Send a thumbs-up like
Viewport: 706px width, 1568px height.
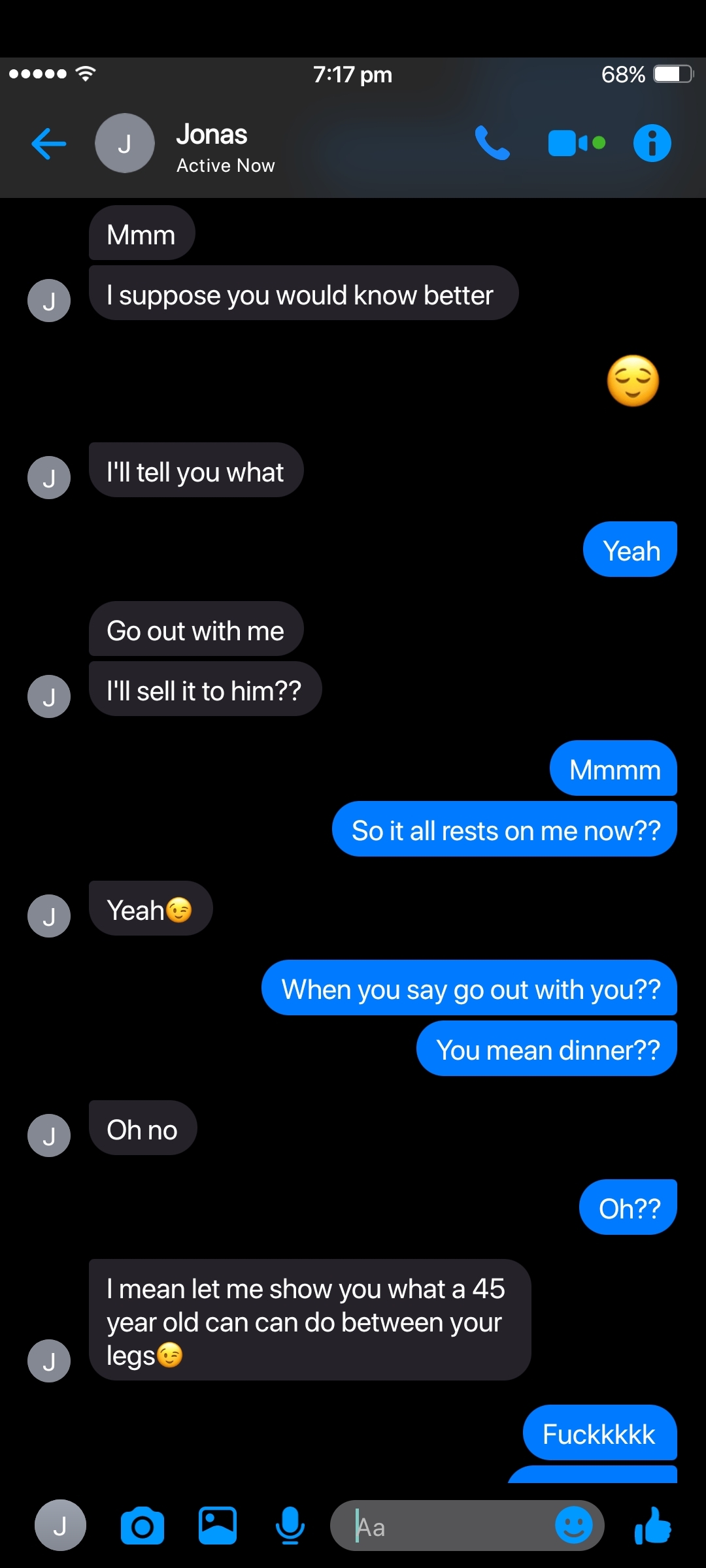(x=653, y=1526)
